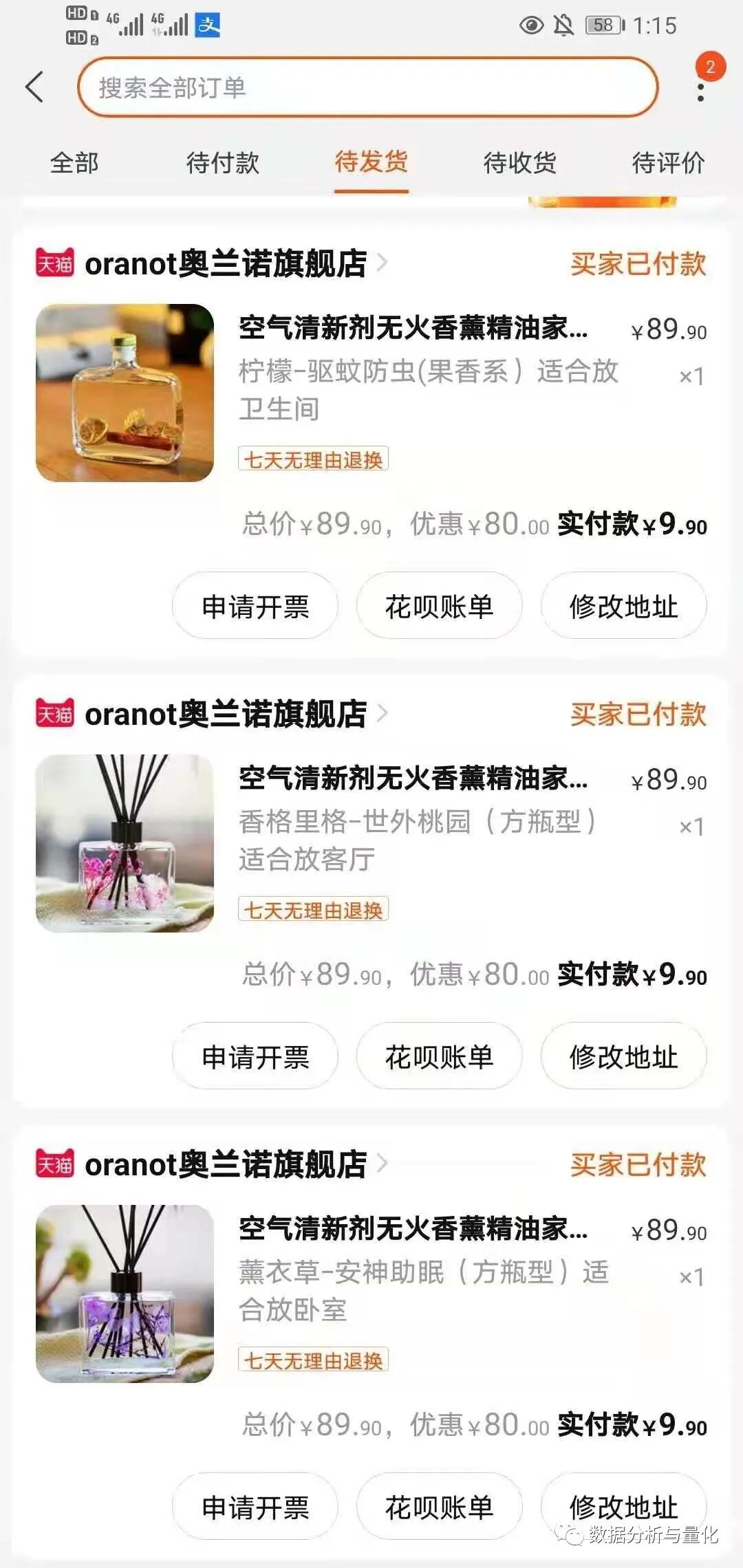Tap 申请开票 for the 香格里格 order
The width and height of the screenshot is (743, 1568).
(x=255, y=1056)
